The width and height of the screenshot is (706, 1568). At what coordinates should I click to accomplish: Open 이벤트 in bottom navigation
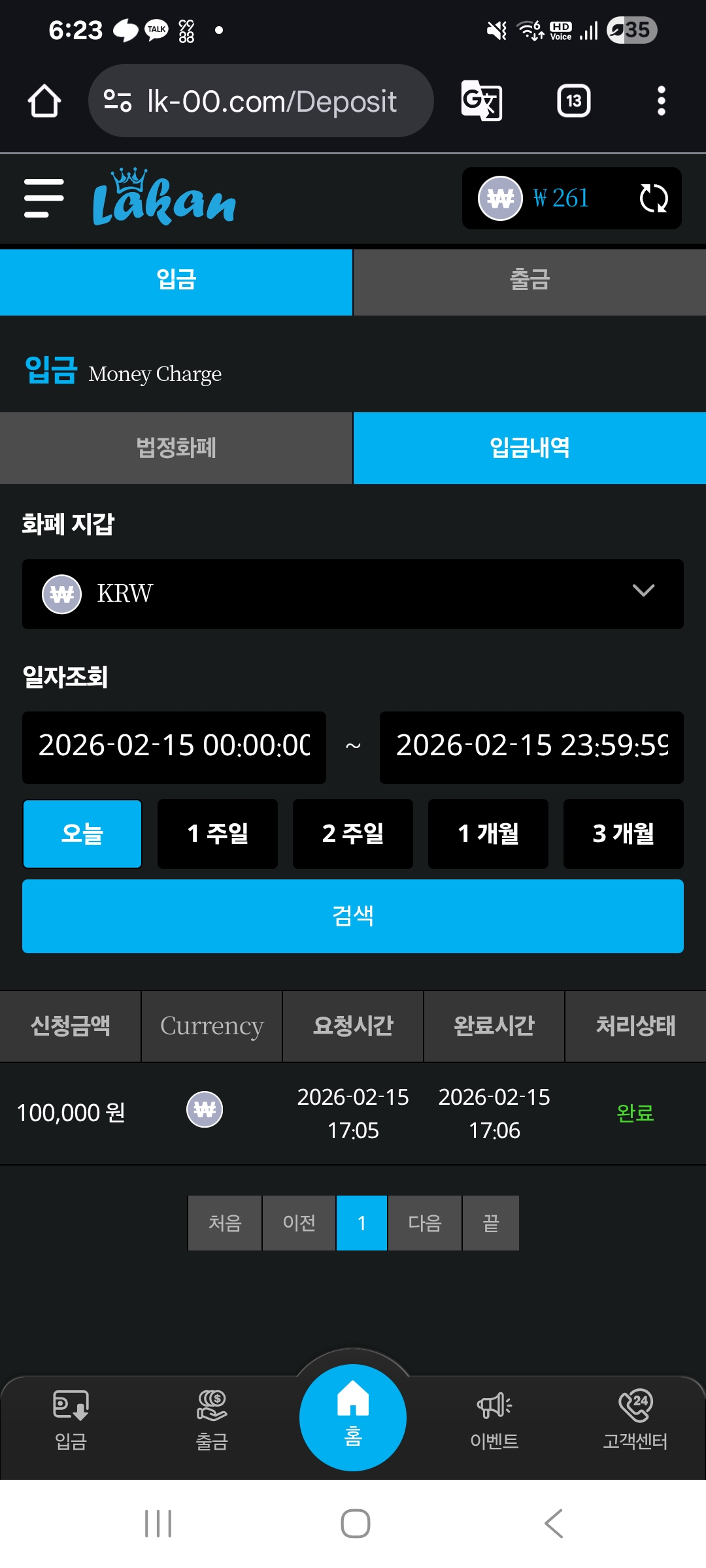click(x=494, y=1420)
